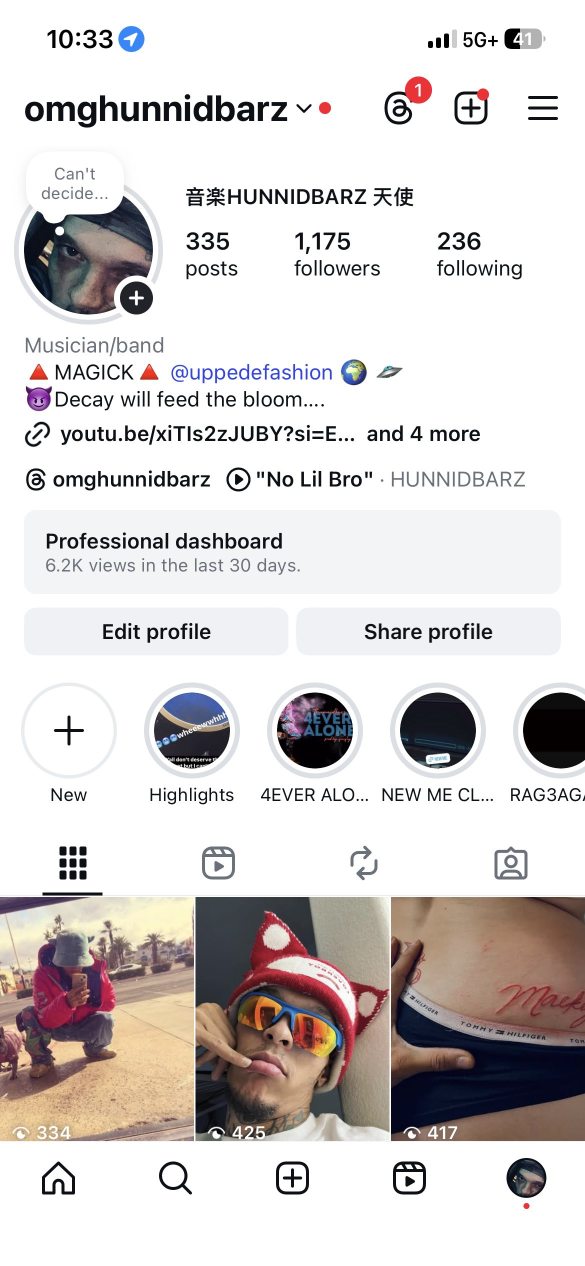Viewport: 585px width, 1266px height.
Task: Tap Edit profile
Action: [x=156, y=632]
